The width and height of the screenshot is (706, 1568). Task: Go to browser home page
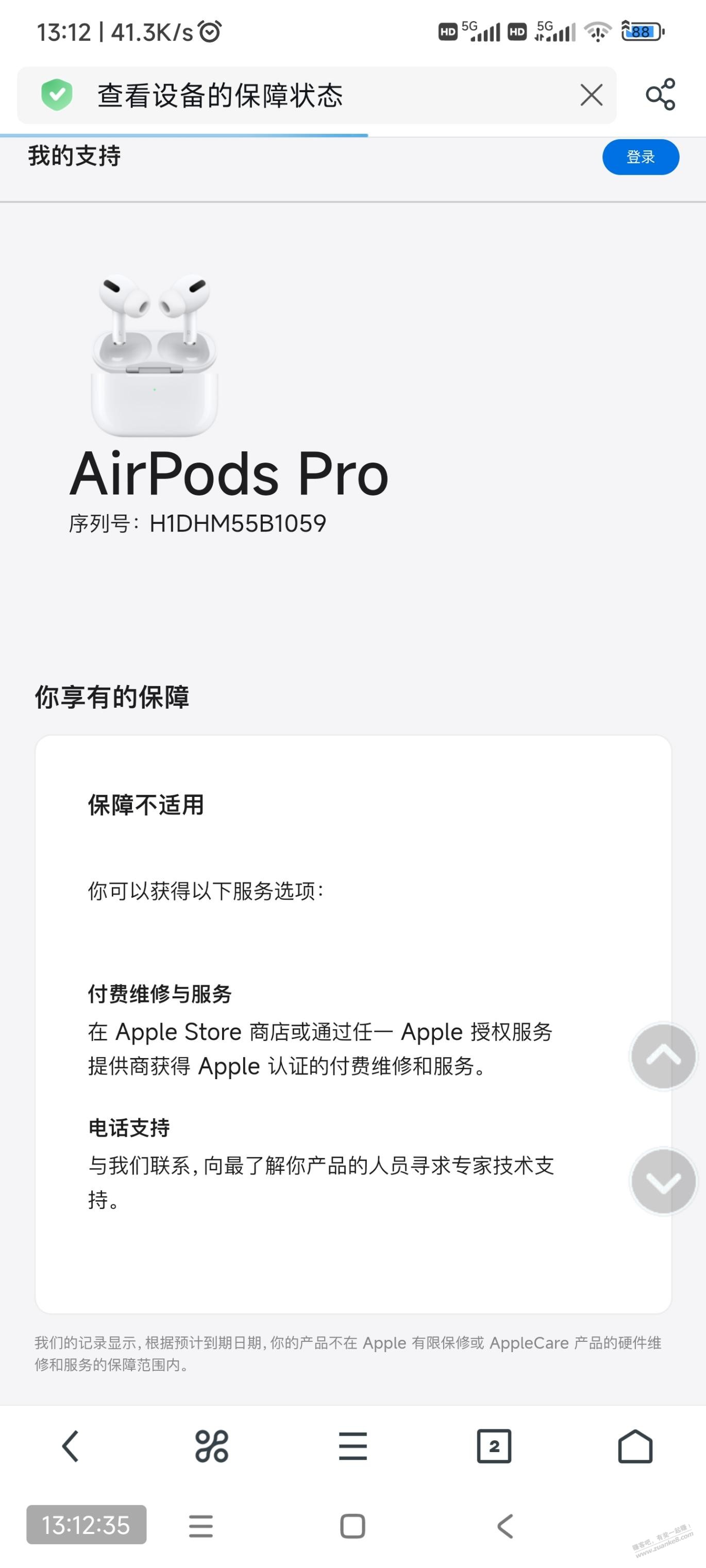635,1445
